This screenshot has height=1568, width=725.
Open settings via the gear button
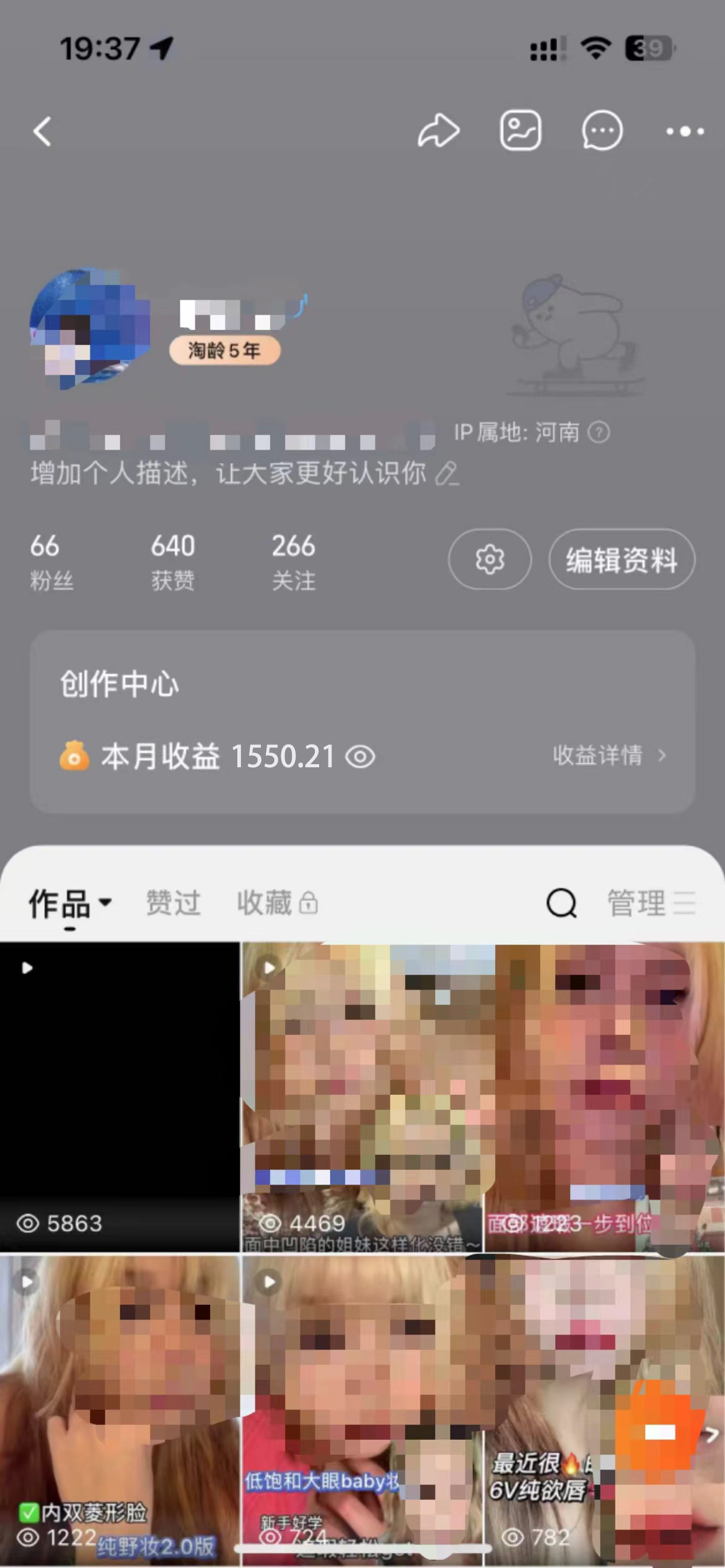point(490,560)
